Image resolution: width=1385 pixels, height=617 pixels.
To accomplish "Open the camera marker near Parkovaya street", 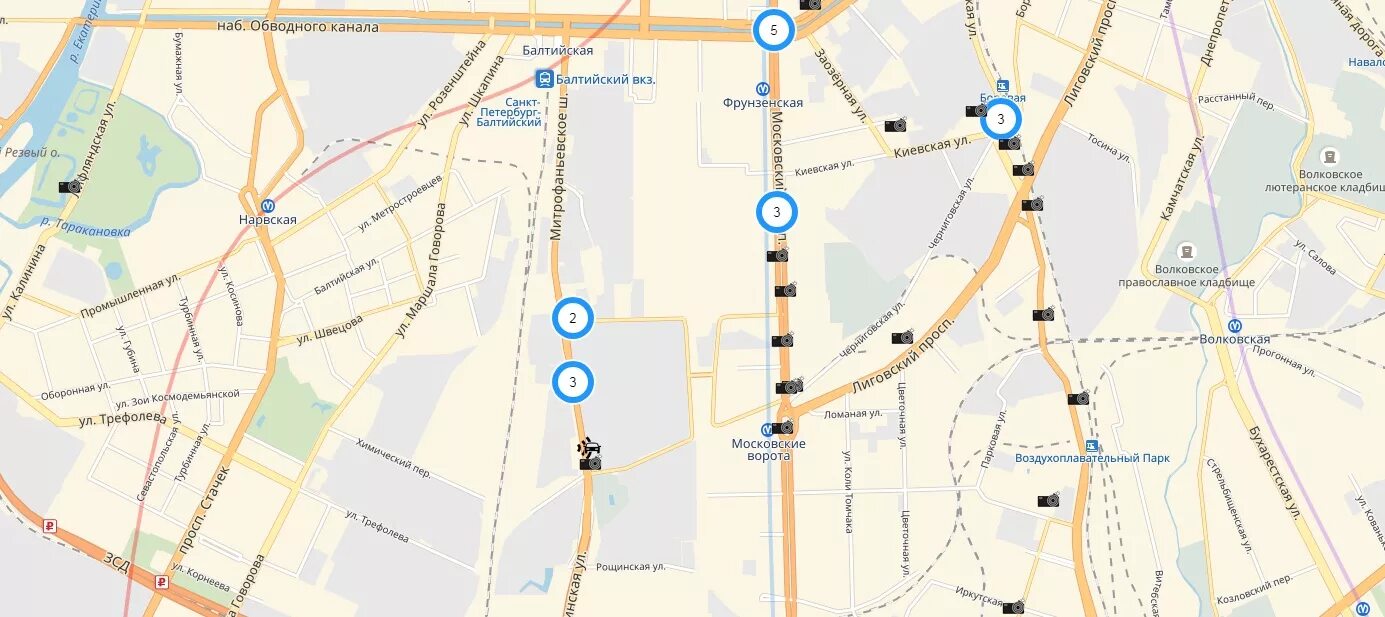I will [1047, 500].
